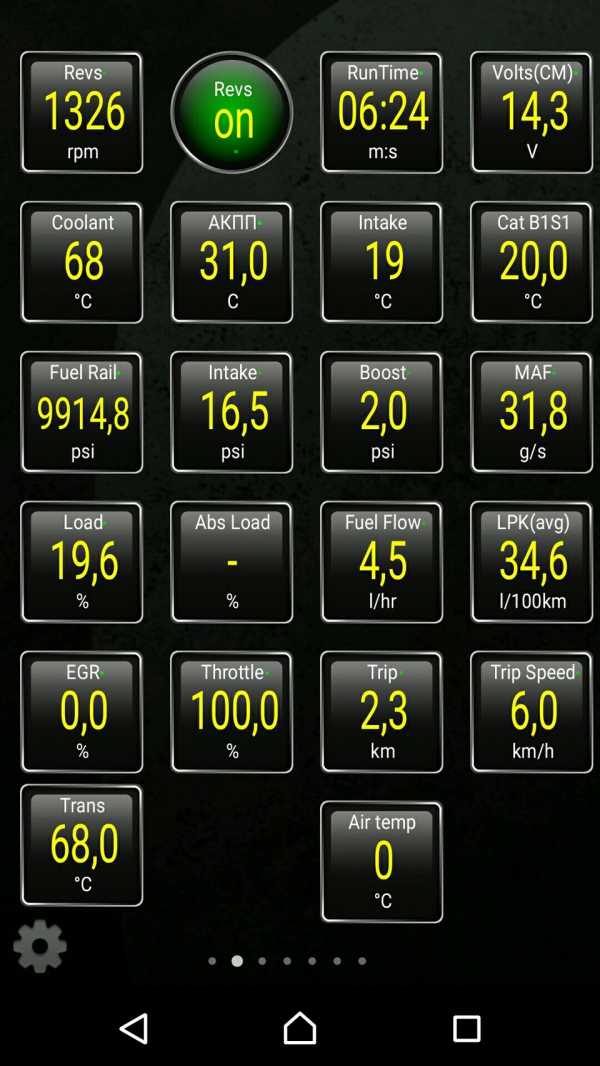Open the Revs rpm gauge
600x1066 pixels.
pyautogui.click(x=82, y=113)
